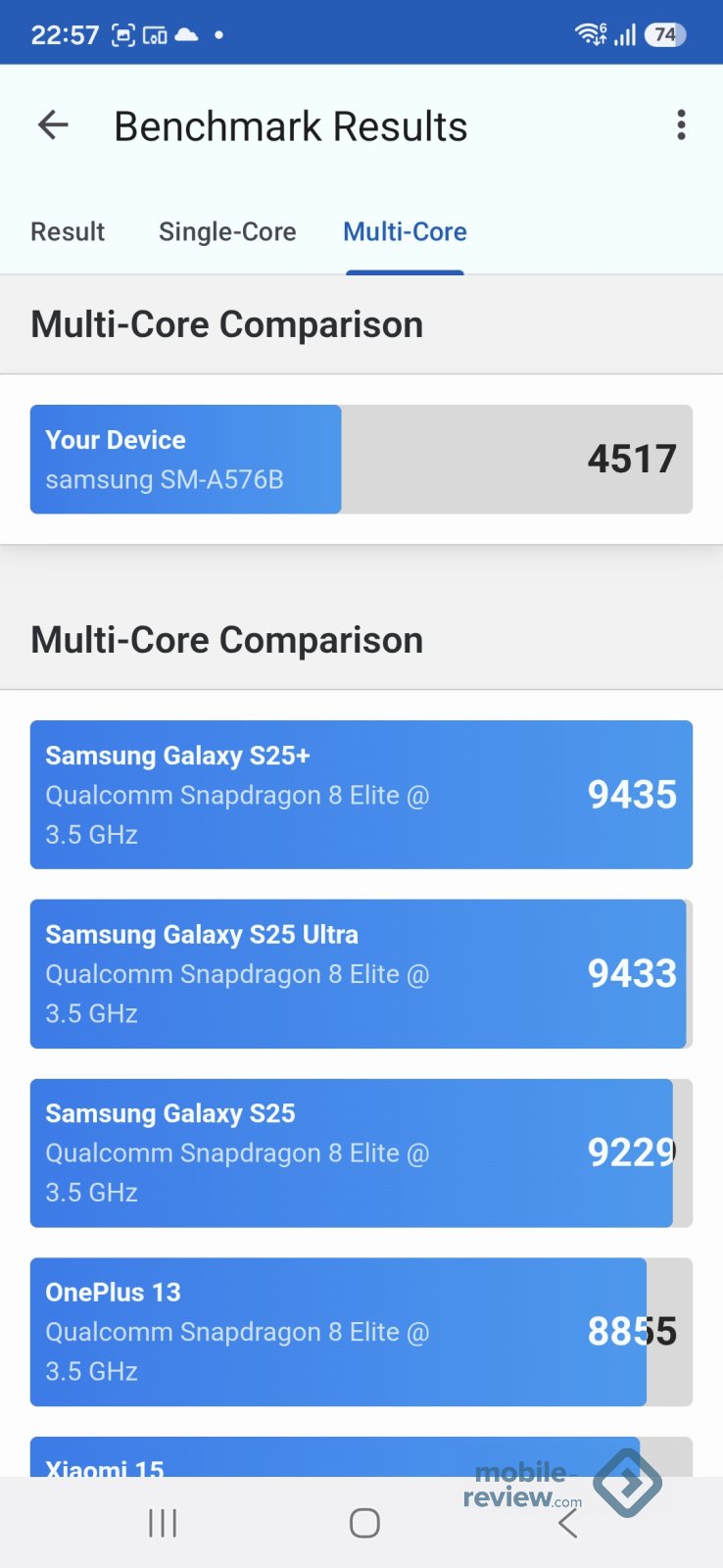This screenshot has width=723, height=1568.
Task: Switch to the Result tab
Action: coord(68,232)
